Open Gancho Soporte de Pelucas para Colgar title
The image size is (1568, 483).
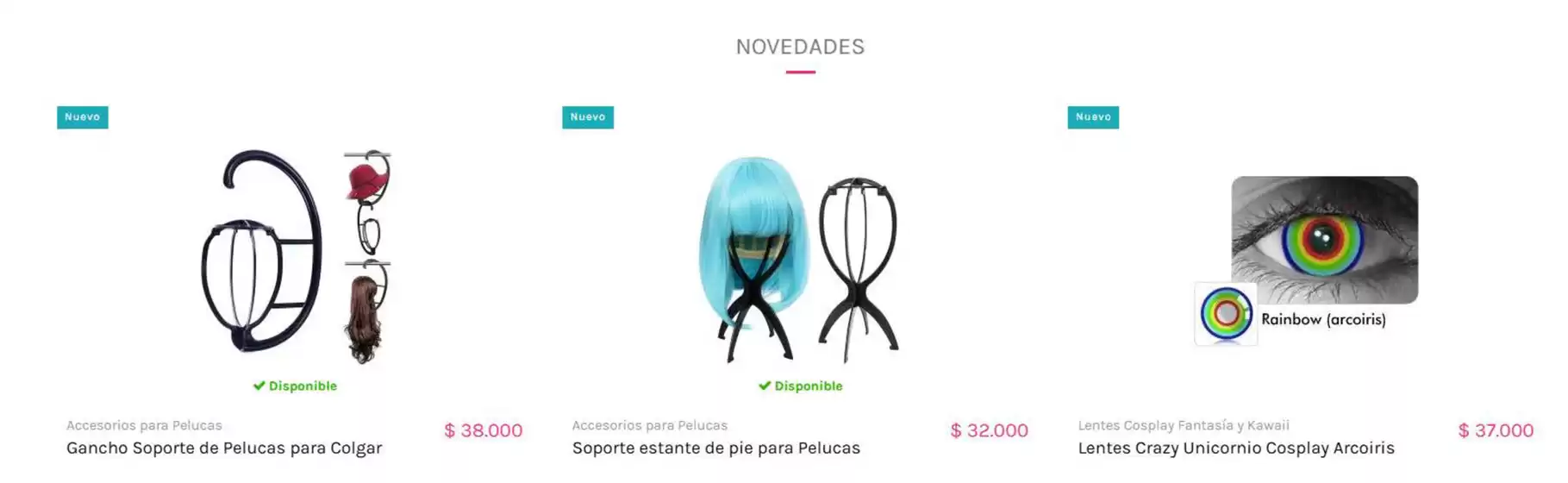tap(224, 448)
